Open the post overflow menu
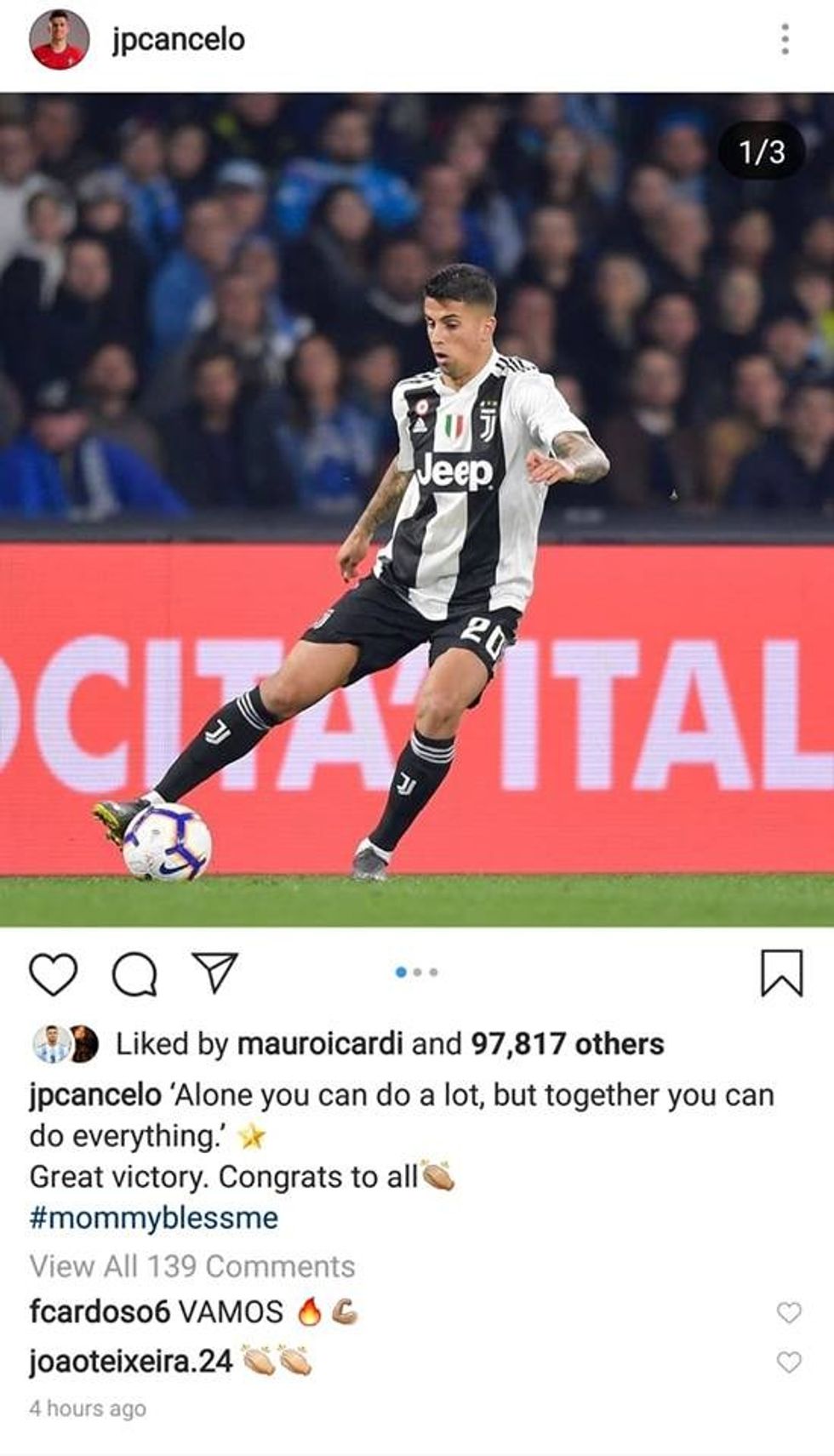This screenshot has height=1456, width=834. pos(784,40)
